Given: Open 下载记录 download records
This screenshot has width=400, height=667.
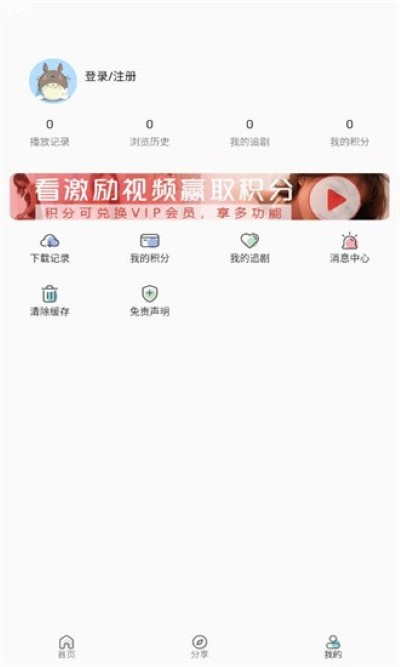Looking at the screenshot, I should click(x=50, y=248).
